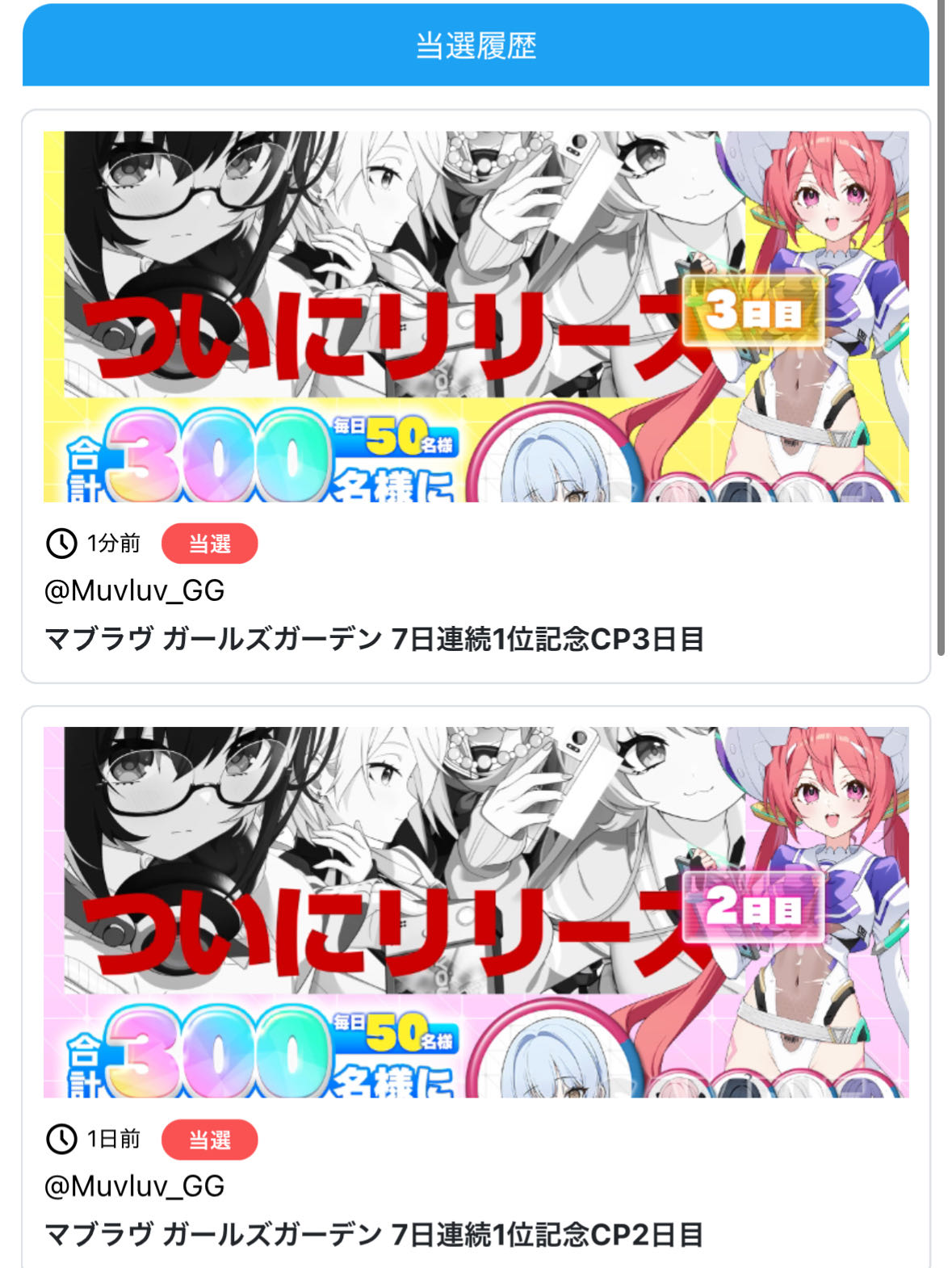Open the CP2日目 campaign card

pos(476,985)
